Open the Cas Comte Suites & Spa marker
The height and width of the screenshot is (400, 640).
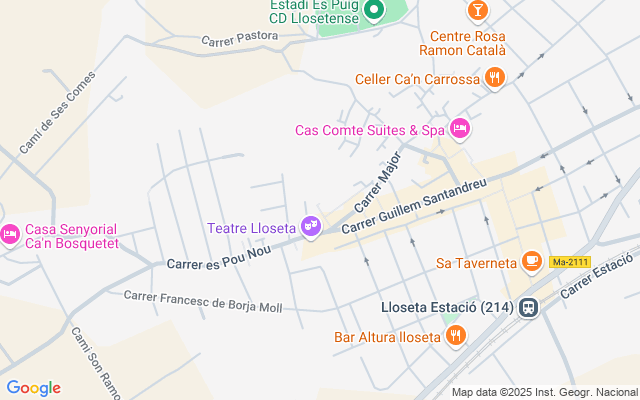(x=459, y=129)
